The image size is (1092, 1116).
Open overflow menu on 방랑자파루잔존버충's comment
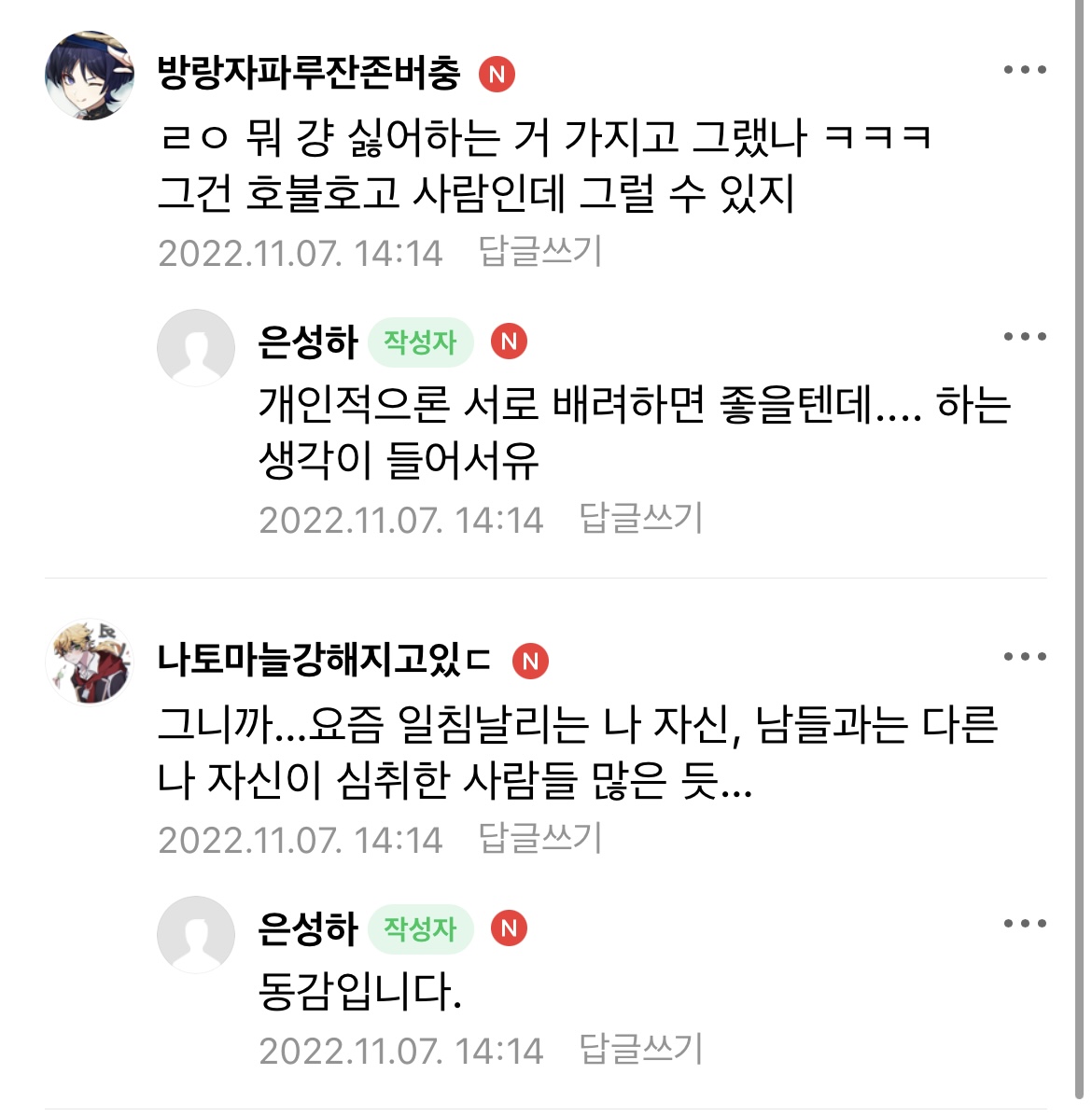click(1024, 70)
